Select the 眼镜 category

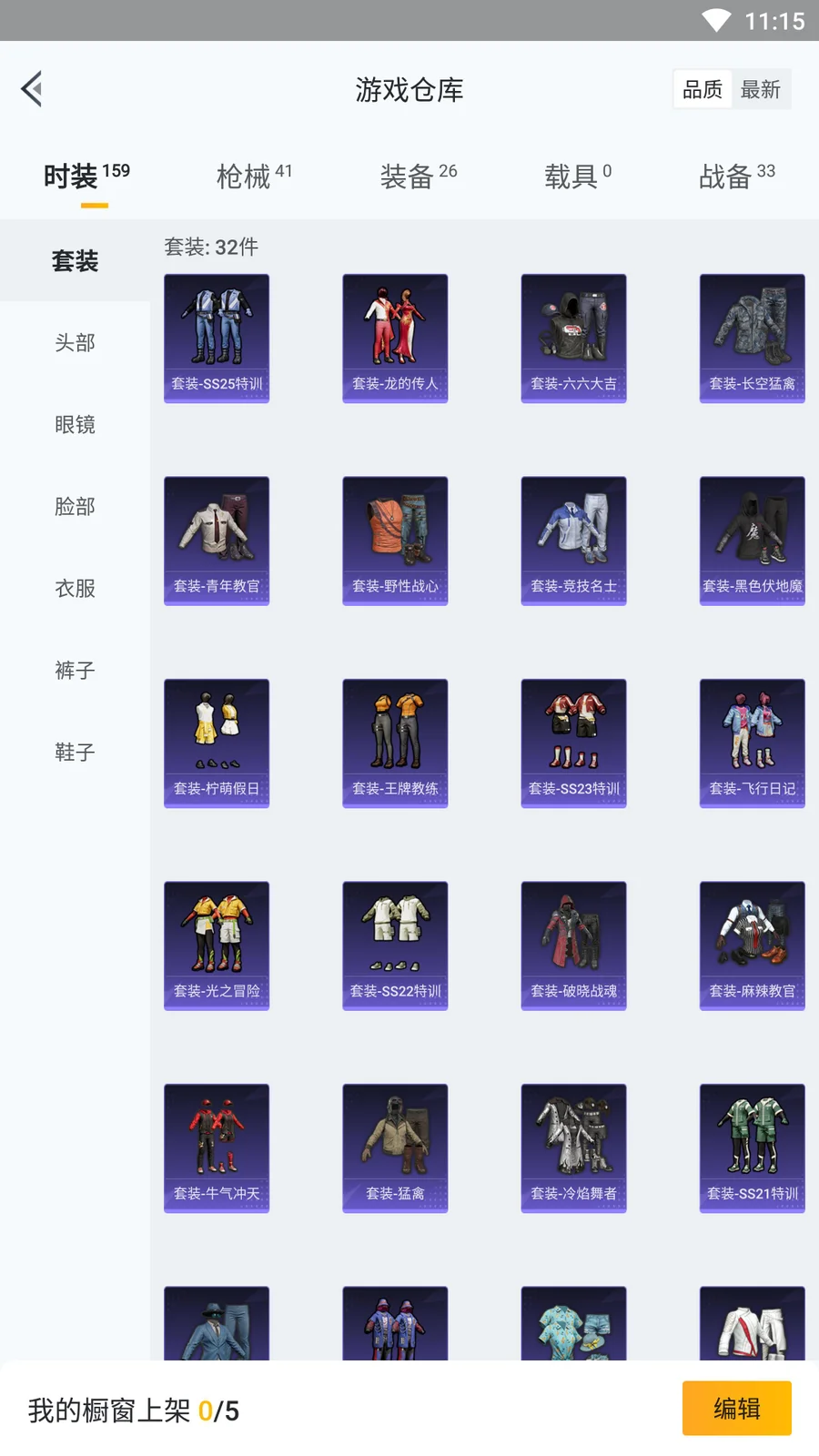[x=75, y=425]
